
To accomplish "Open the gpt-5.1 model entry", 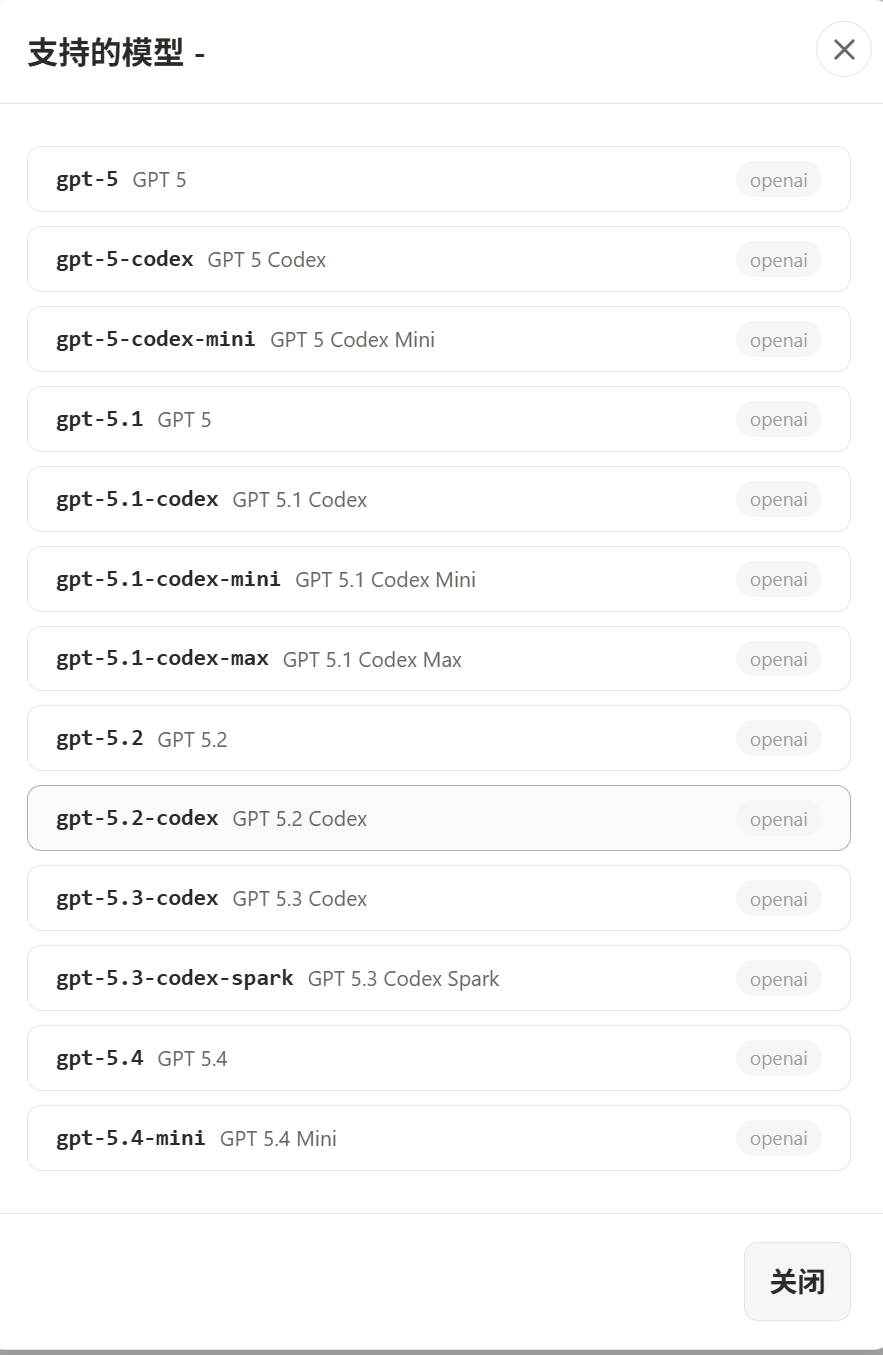I will point(439,419).
